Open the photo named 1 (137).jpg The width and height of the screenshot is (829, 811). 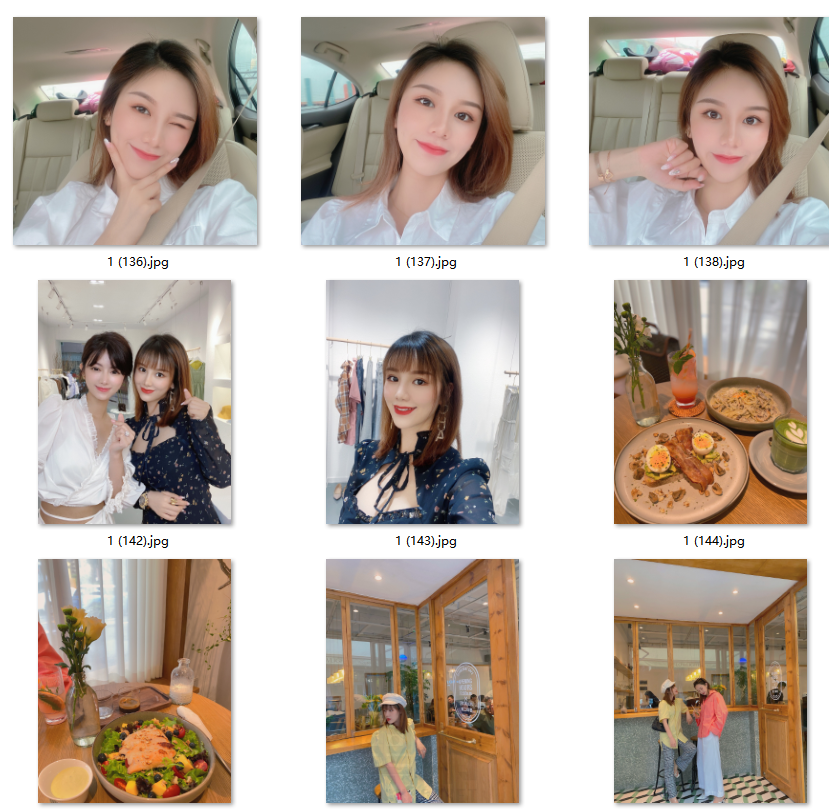[x=423, y=131]
